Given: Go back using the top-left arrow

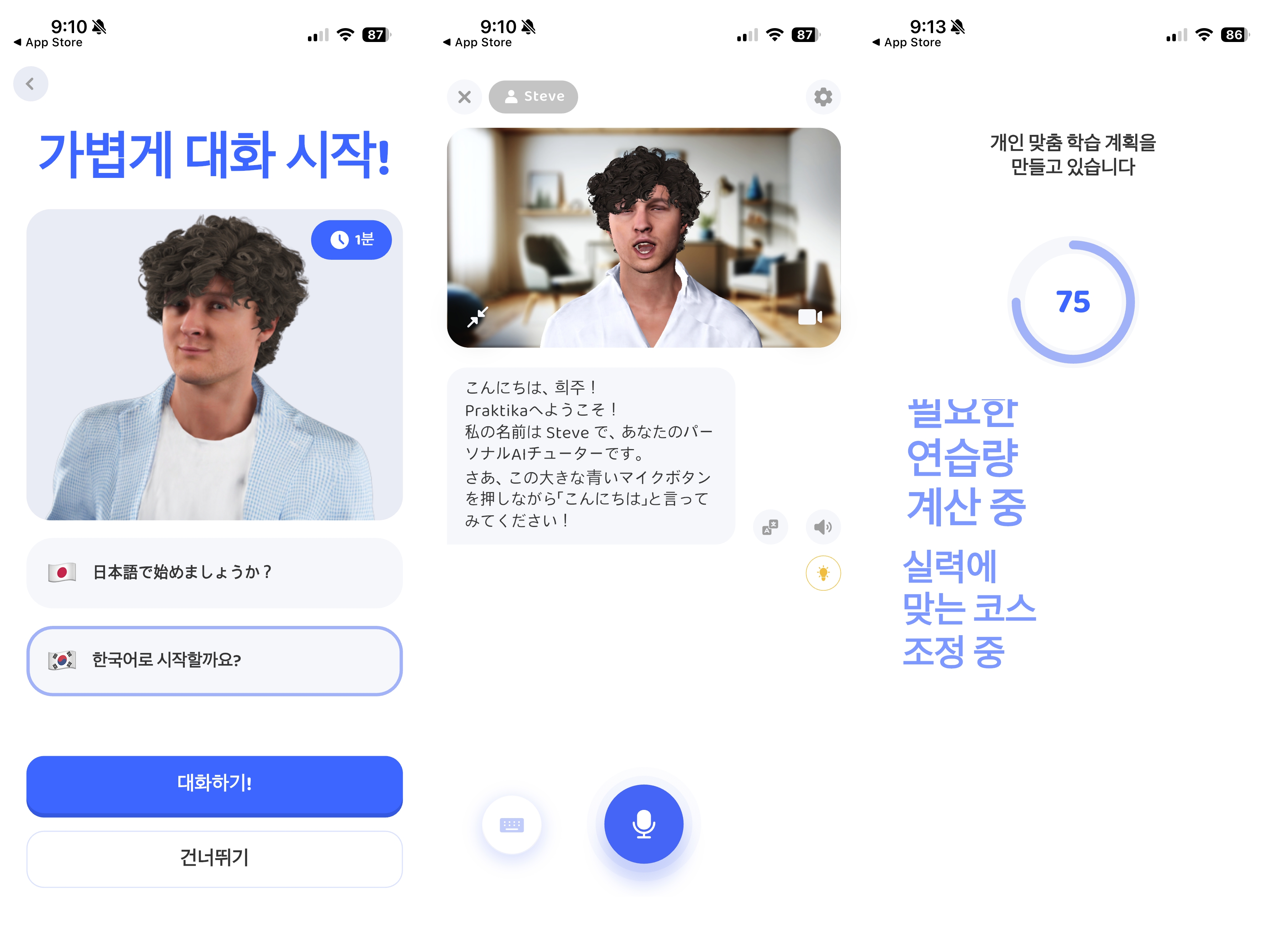Looking at the screenshot, I should (31, 84).
